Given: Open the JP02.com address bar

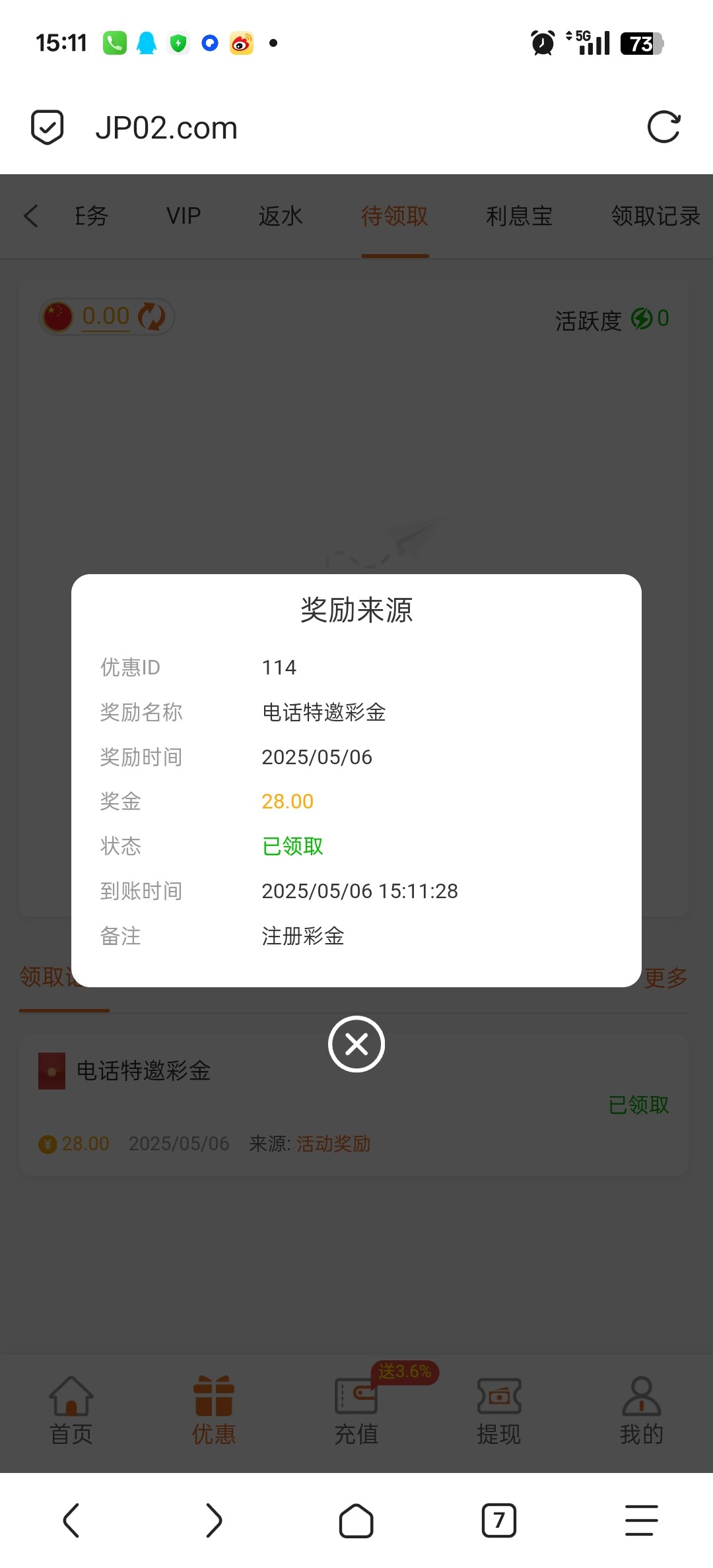Looking at the screenshot, I should (x=166, y=128).
